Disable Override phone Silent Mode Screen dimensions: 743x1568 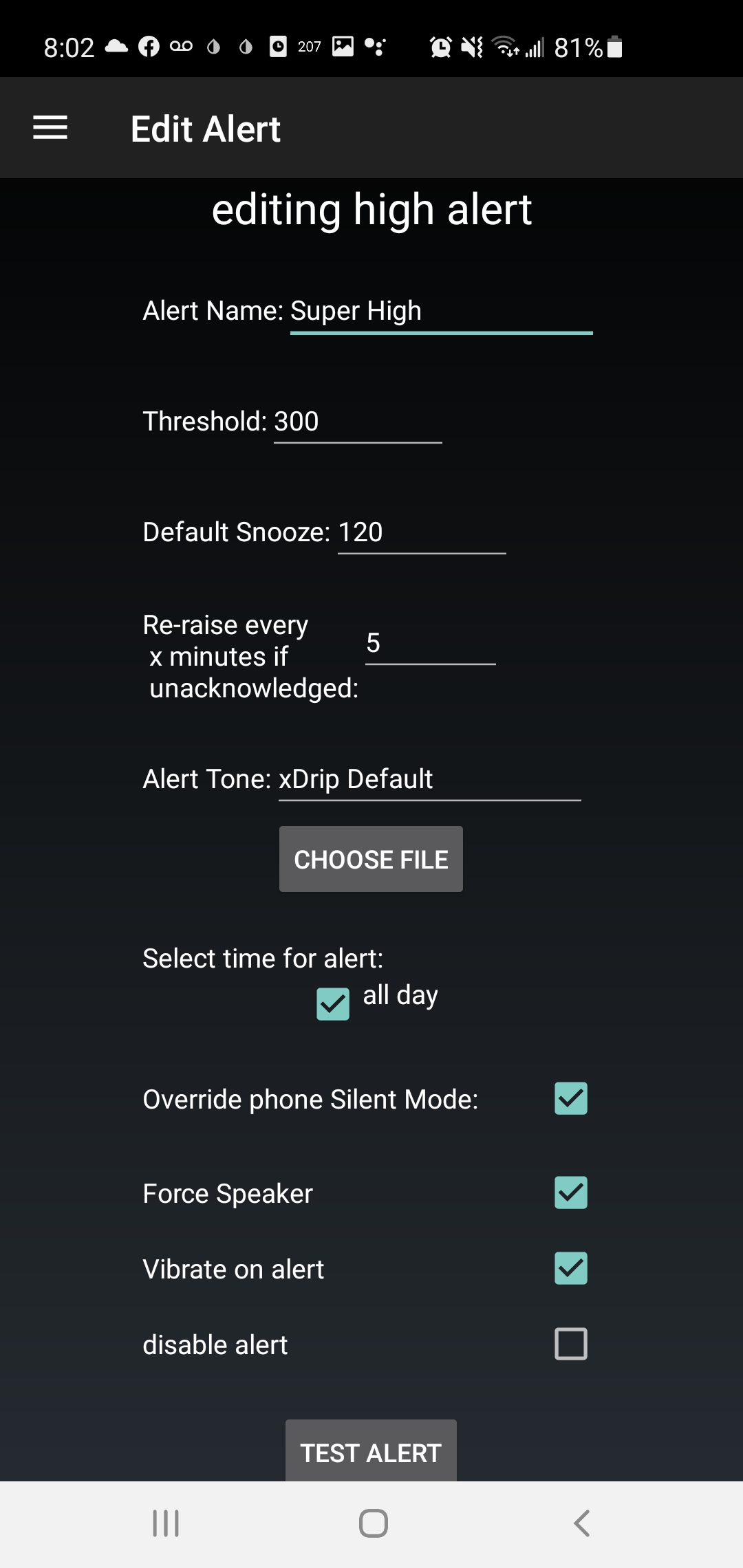[570, 1098]
